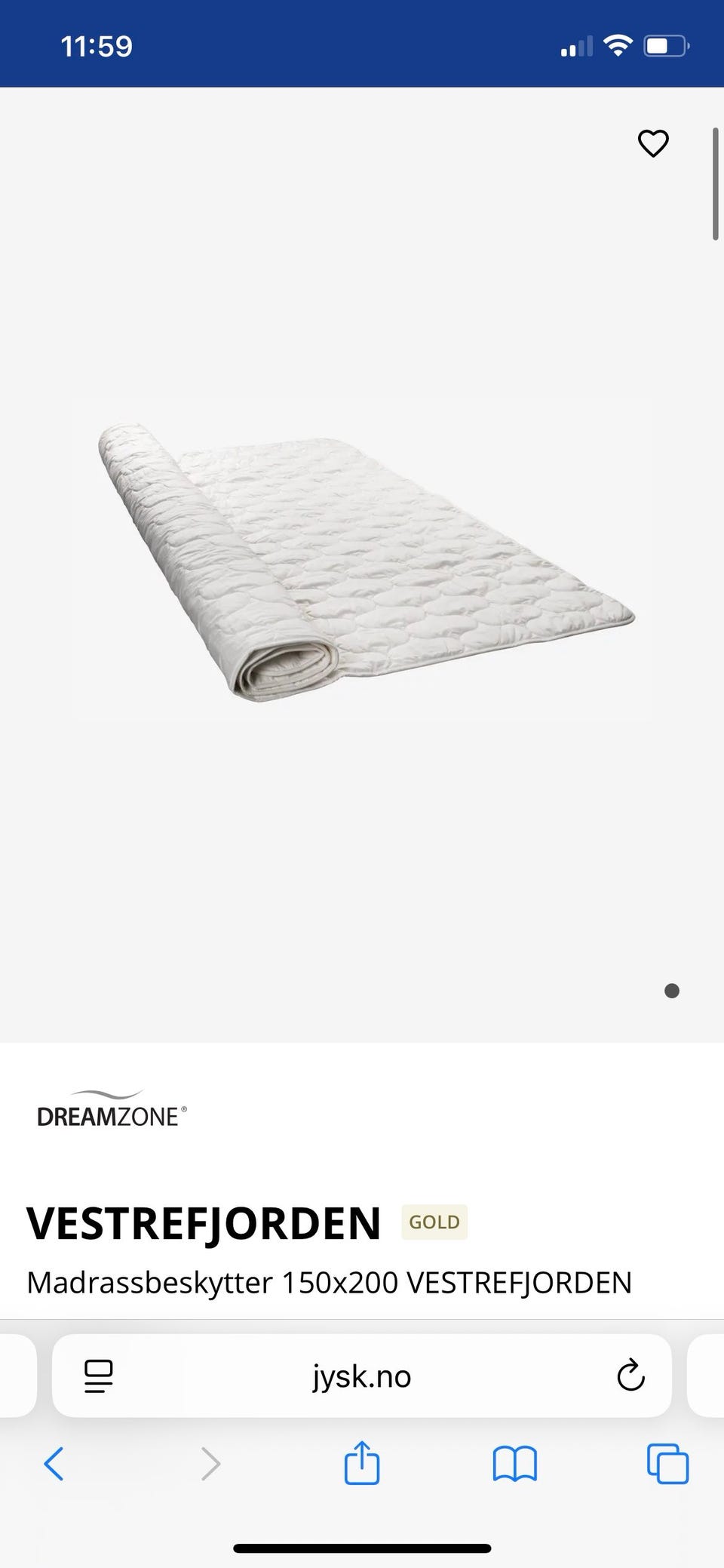Open the Safari page settings menu
The image size is (724, 1568).
[98, 1376]
